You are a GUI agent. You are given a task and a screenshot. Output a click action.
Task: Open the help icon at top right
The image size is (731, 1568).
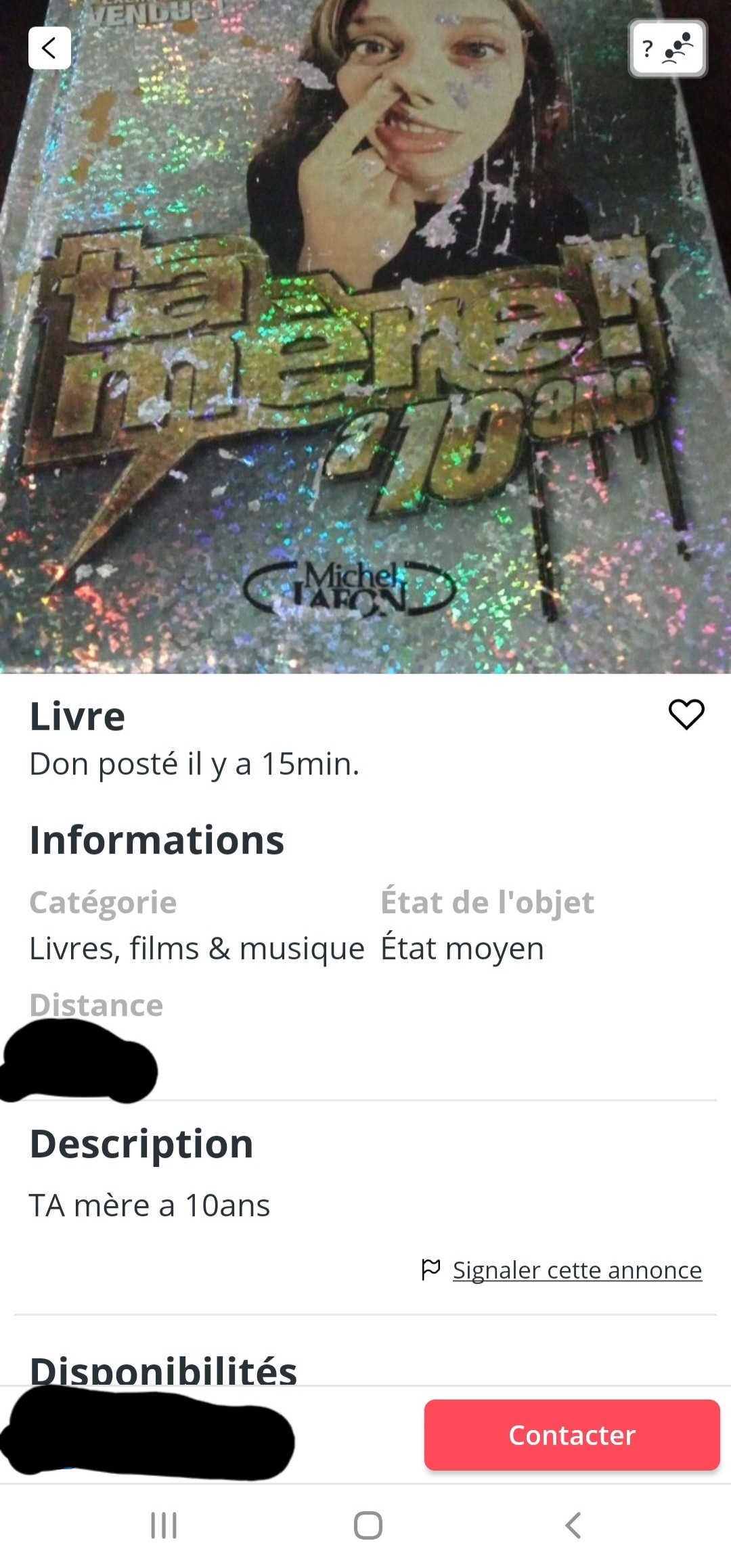click(668, 49)
